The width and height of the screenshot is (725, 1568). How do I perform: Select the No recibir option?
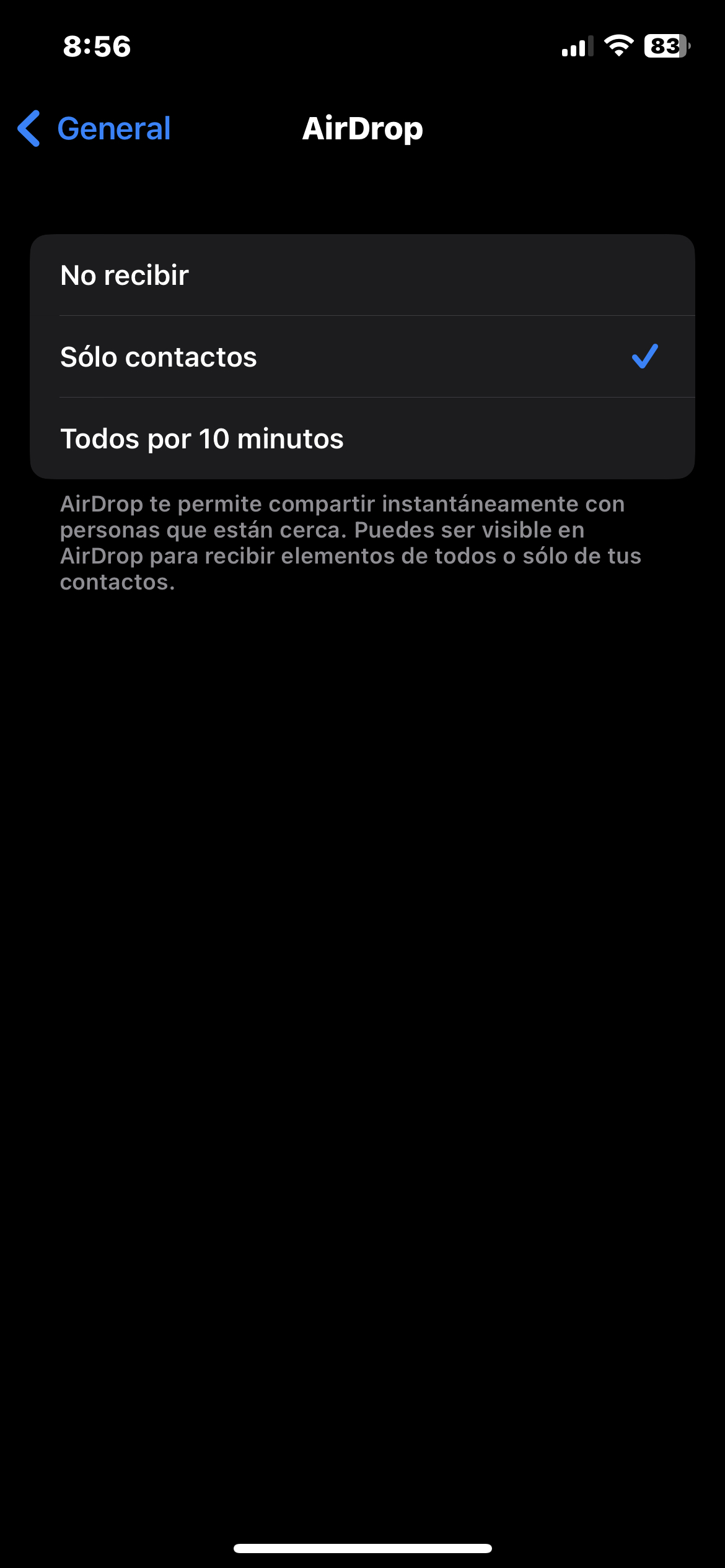(362, 275)
